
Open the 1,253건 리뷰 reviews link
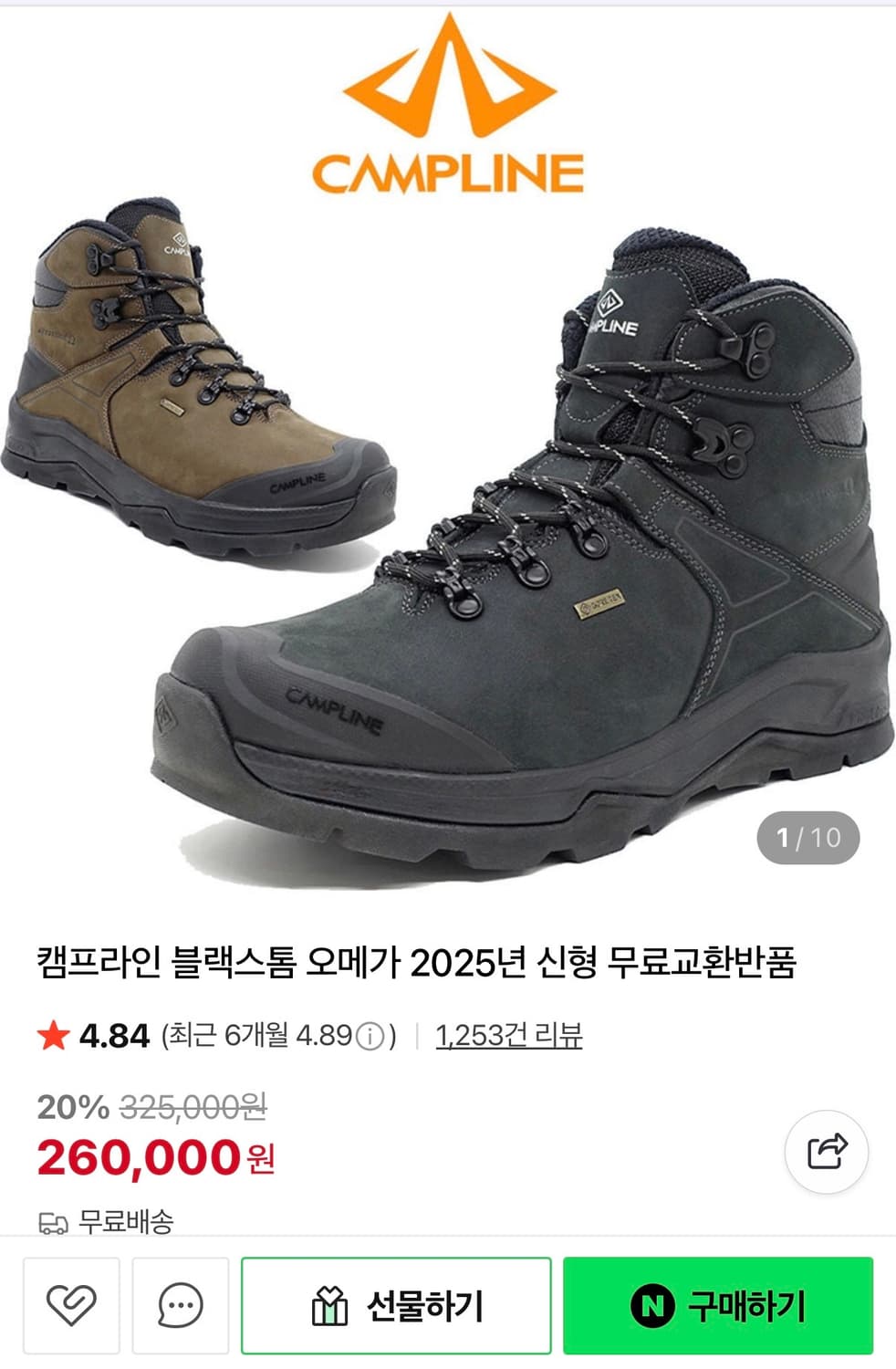point(511,1036)
